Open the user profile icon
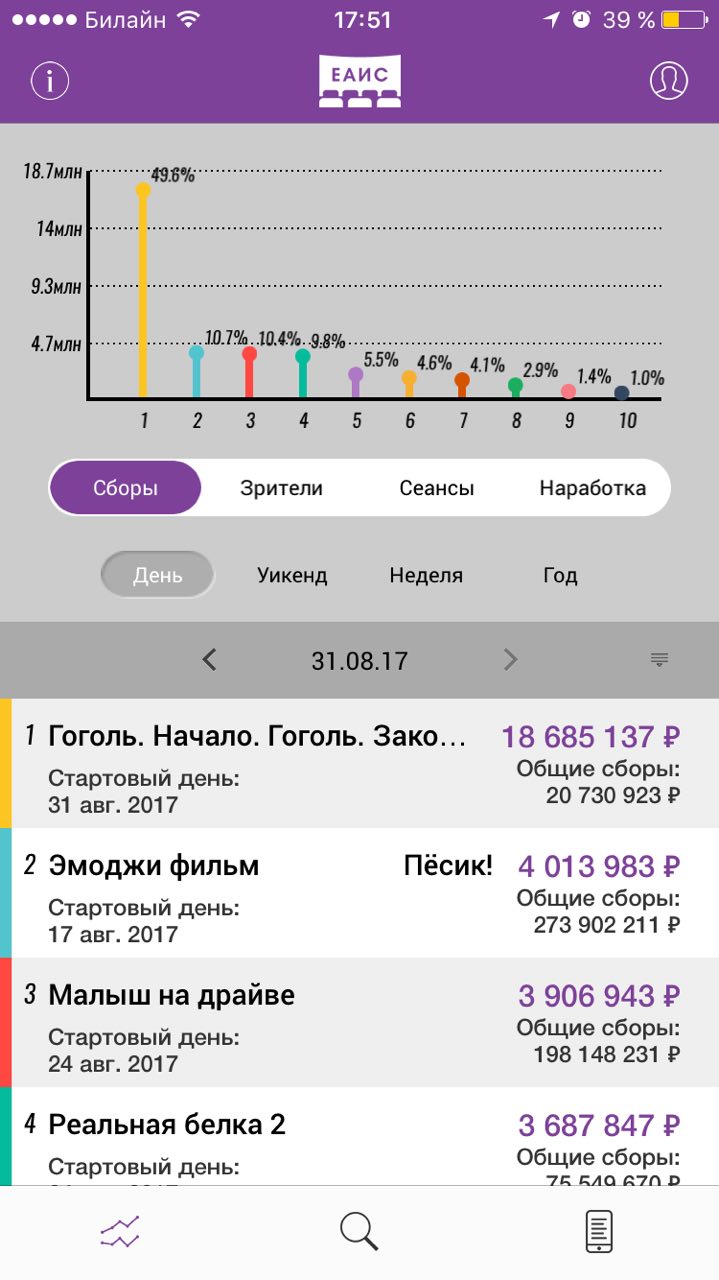This screenshot has width=719, height=1280. (669, 81)
